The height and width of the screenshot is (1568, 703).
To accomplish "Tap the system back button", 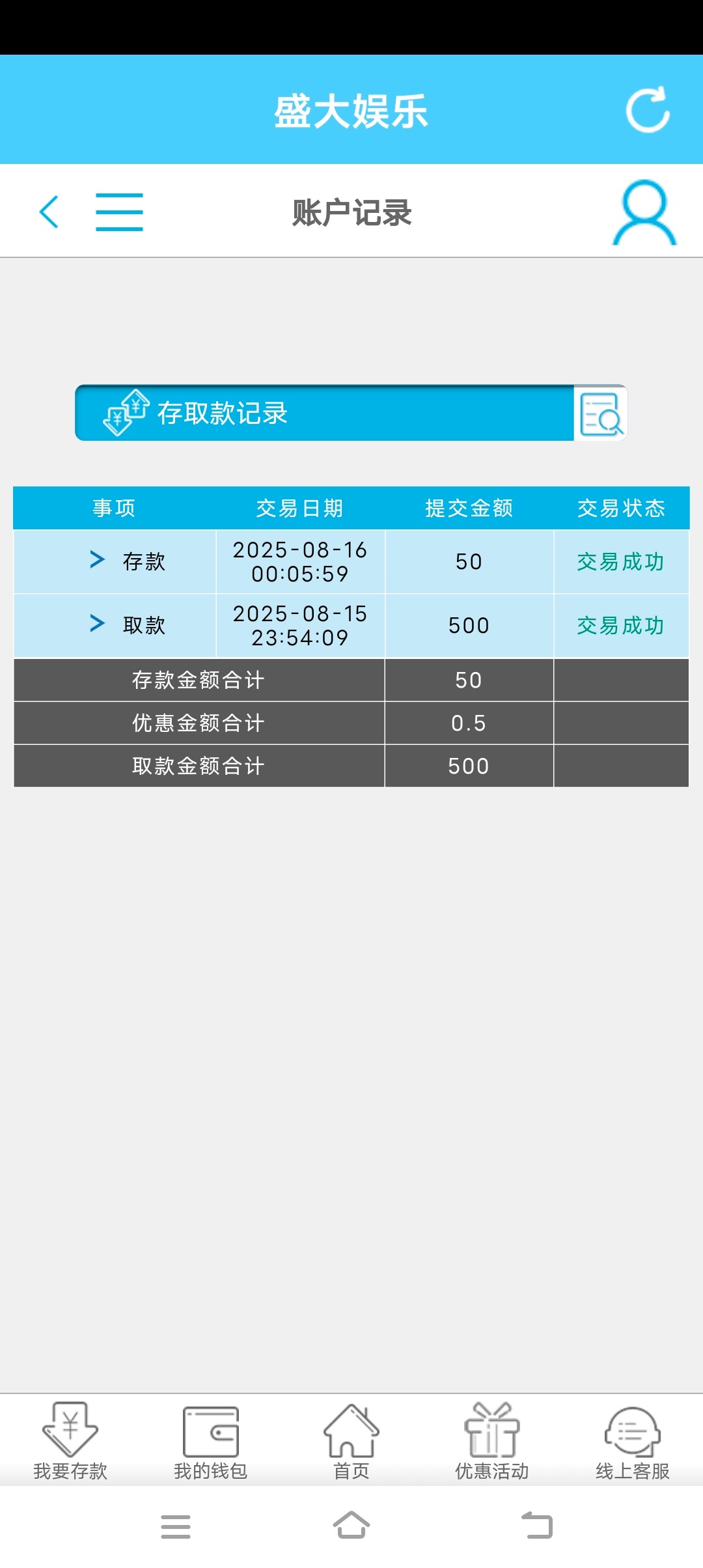I will [x=537, y=1526].
